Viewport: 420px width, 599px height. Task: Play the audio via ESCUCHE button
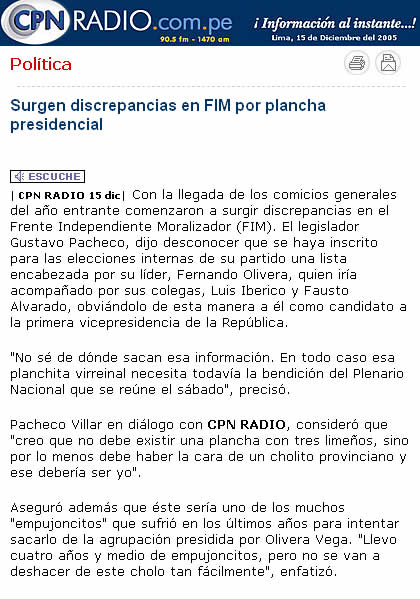(x=47, y=176)
